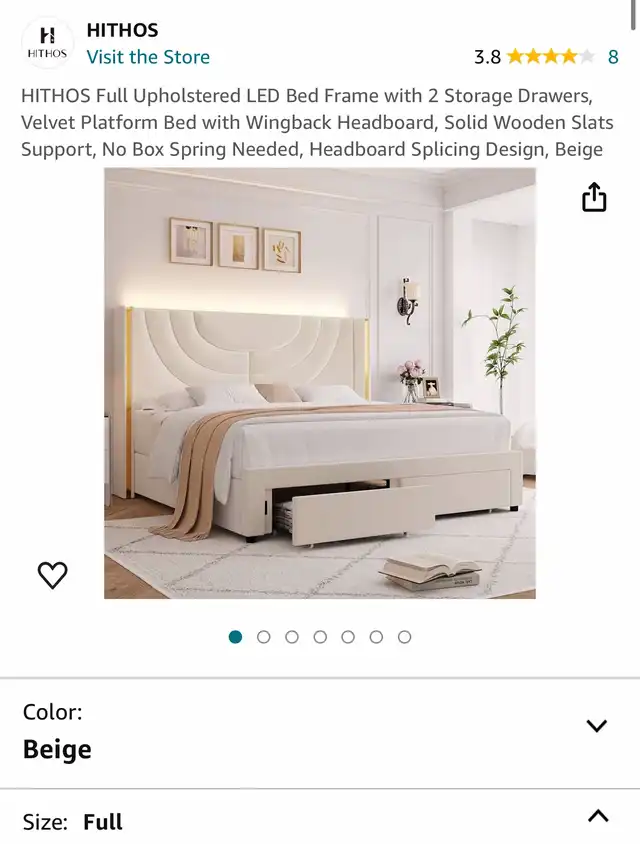Open the main bed frame product image
Image resolution: width=640 pixels, height=844 pixels.
tap(320, 383)
